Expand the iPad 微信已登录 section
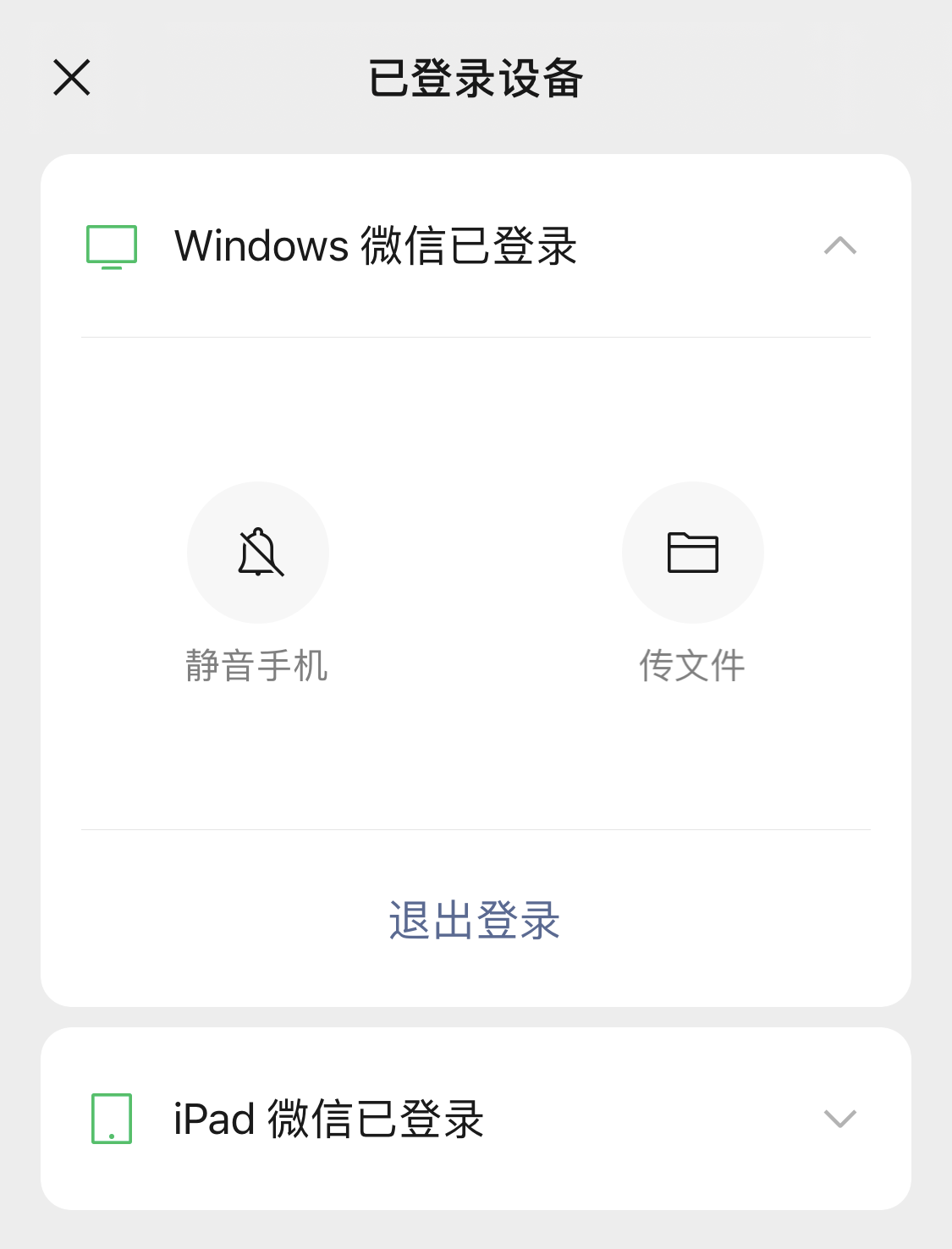This screenshot has height=1249, width=952. (839, 1118)
